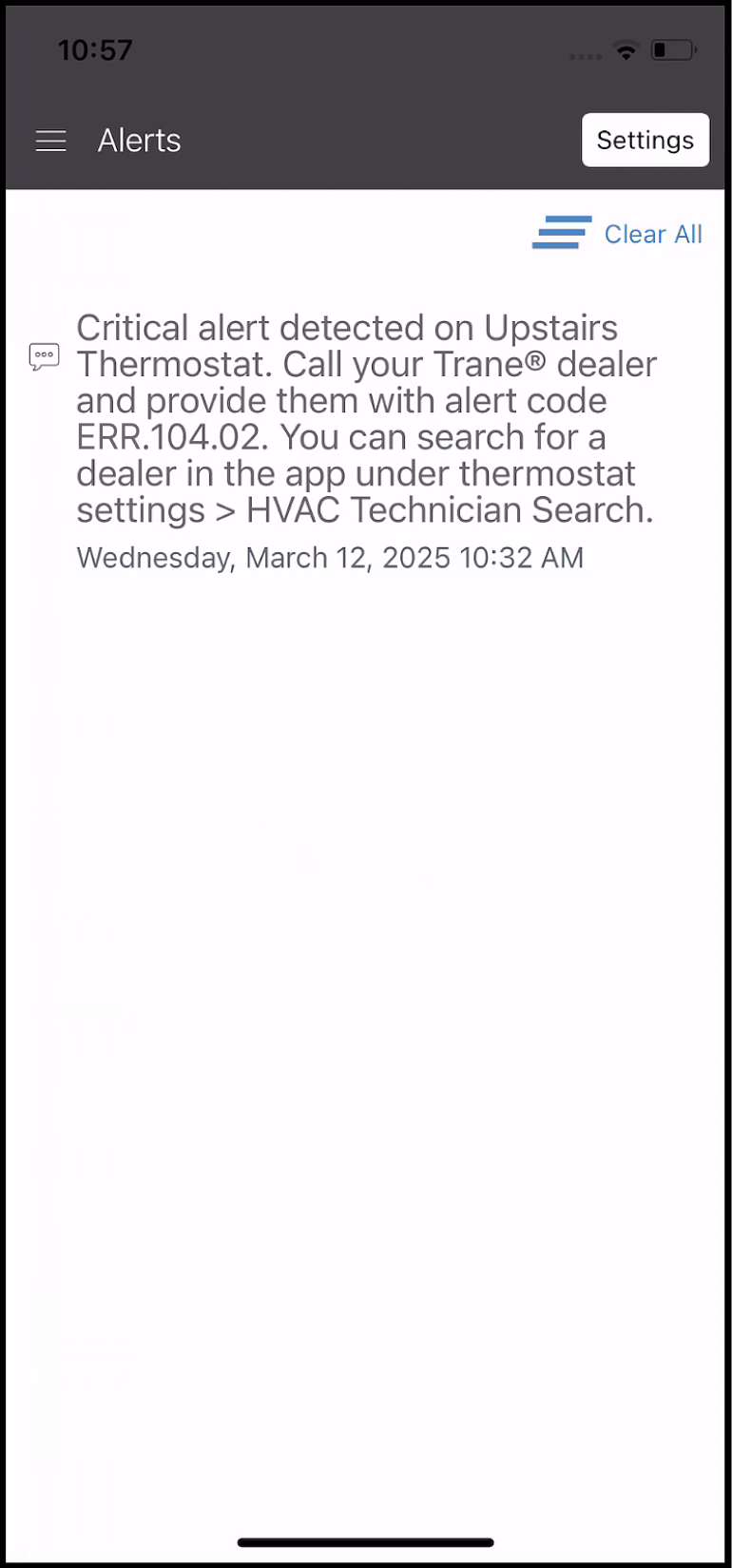Tap the home indicator bar at bottom
The width and height of the screenshot is (732, 1568).
366,1542
